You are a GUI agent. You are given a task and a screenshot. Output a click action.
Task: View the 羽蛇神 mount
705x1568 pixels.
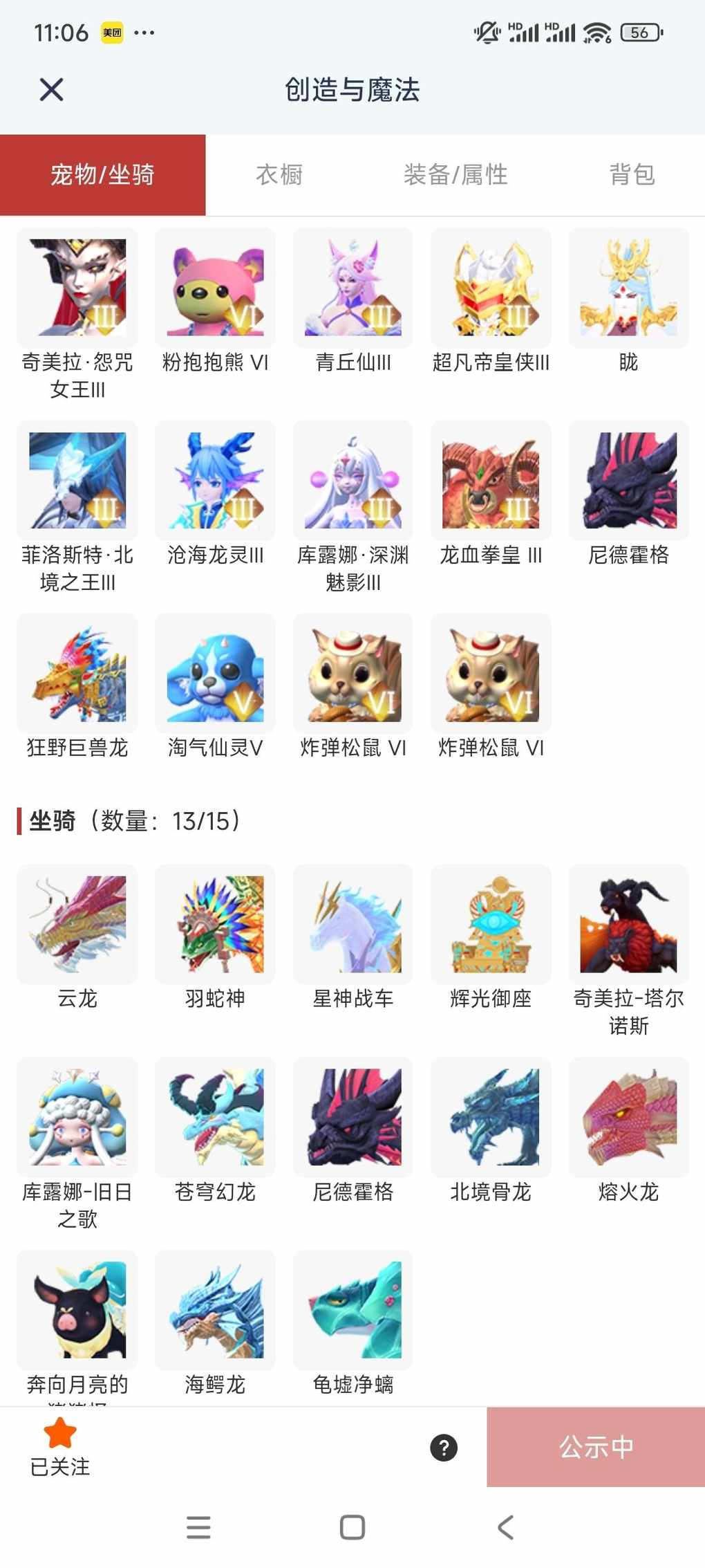click(x=215, y=925)
